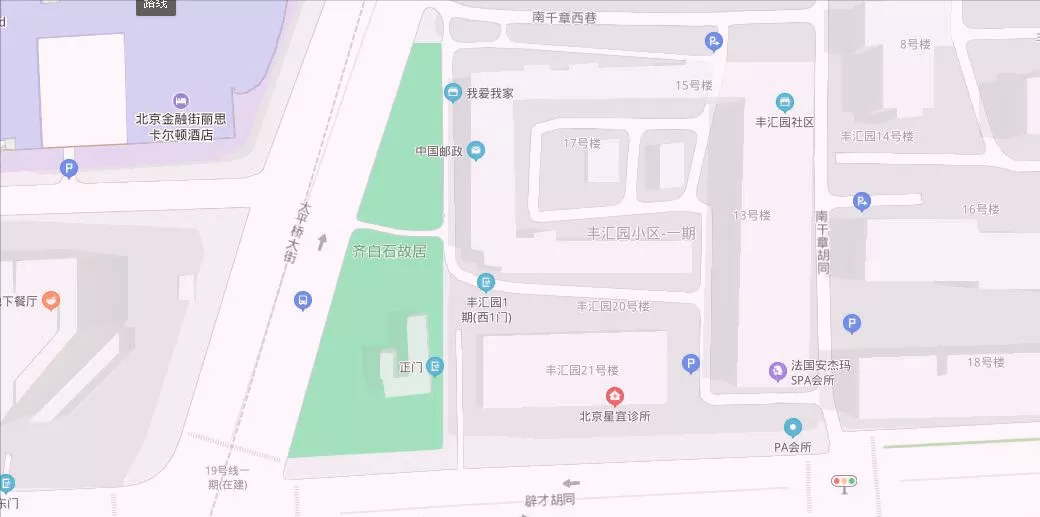Select 丰汇园社区 community marker
The height and width of the screenshot is (517, 1040).
(x=785, y=102)
